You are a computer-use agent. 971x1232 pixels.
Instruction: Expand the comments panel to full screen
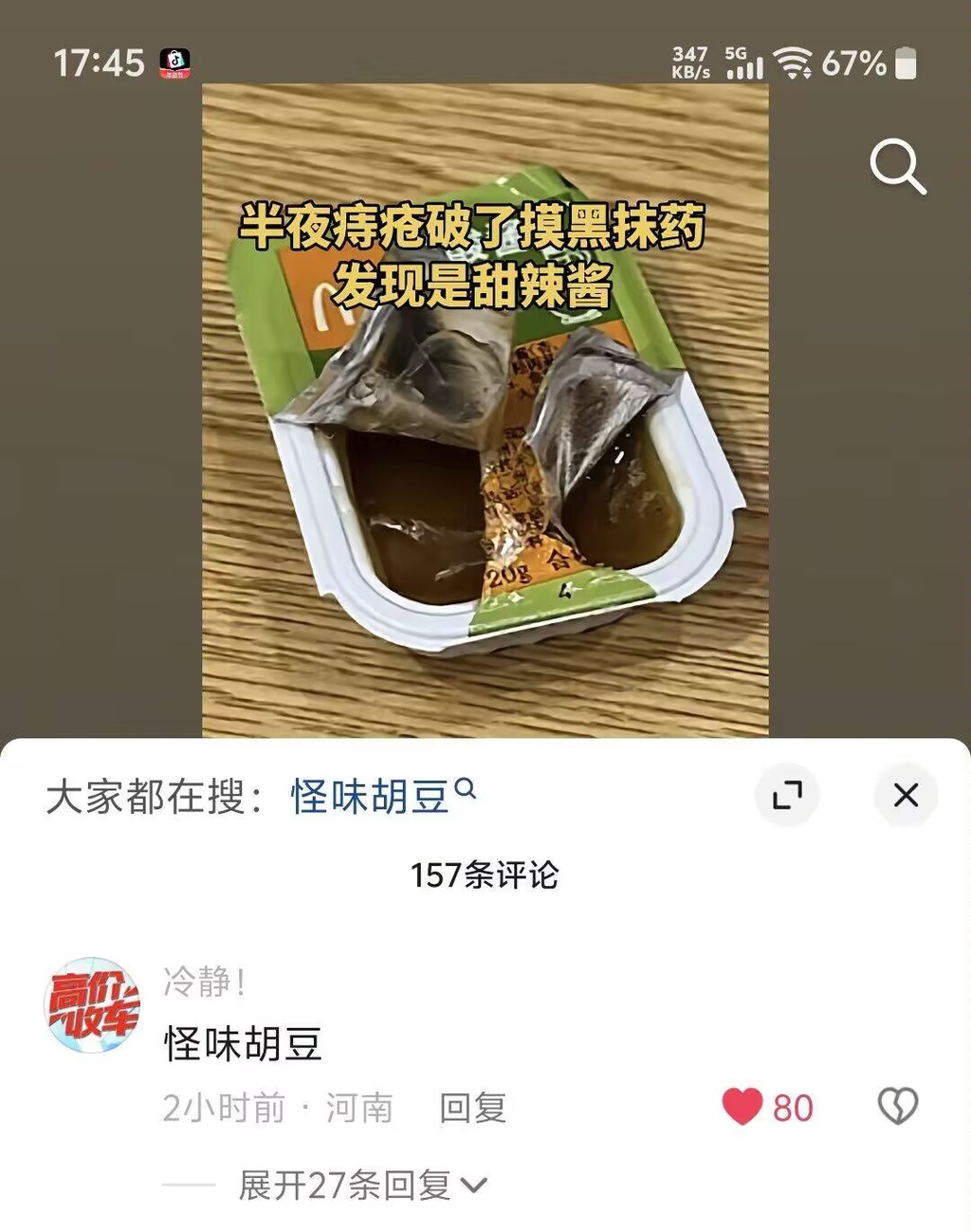coord(786,795)
